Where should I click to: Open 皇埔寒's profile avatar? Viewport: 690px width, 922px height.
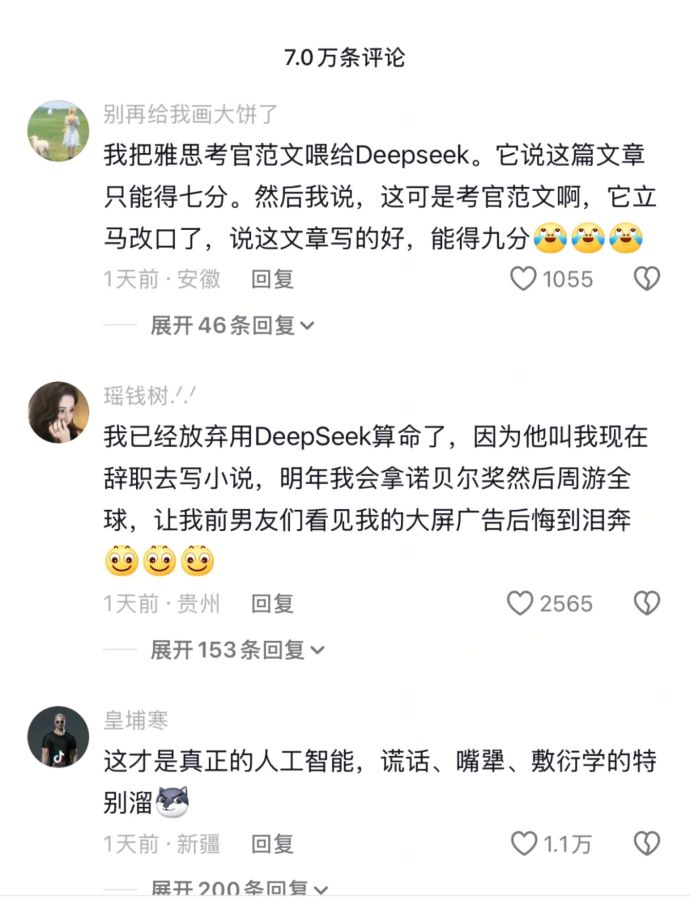(58, 737)
